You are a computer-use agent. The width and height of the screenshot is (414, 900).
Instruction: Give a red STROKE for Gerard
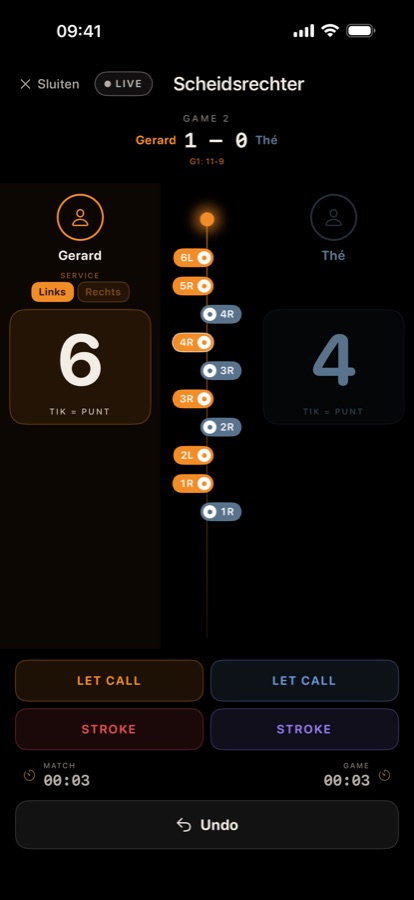point(109,729)
